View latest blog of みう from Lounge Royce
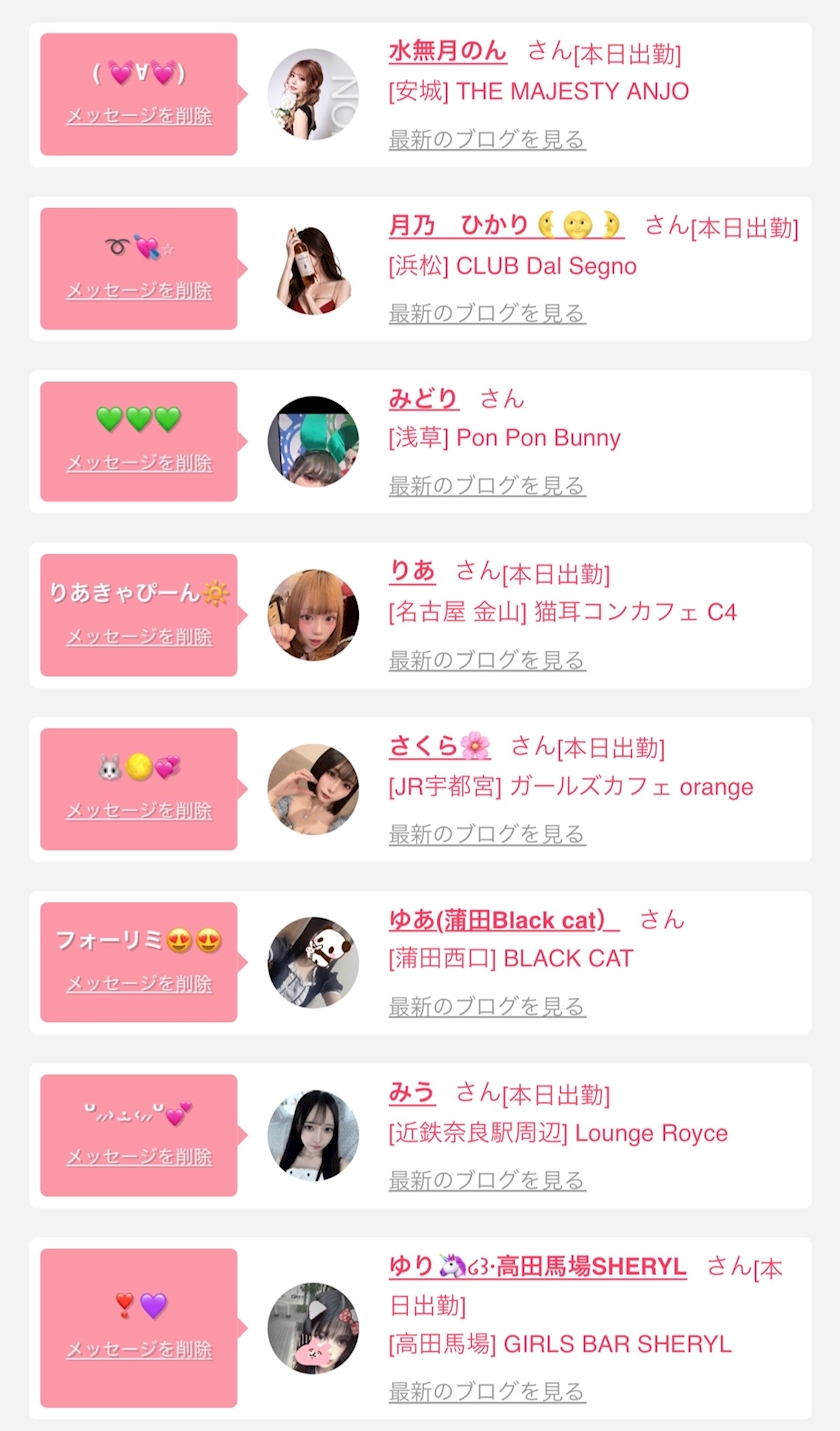The image size is (840, 1431). pyautogui.click(x=487, y=1181)
